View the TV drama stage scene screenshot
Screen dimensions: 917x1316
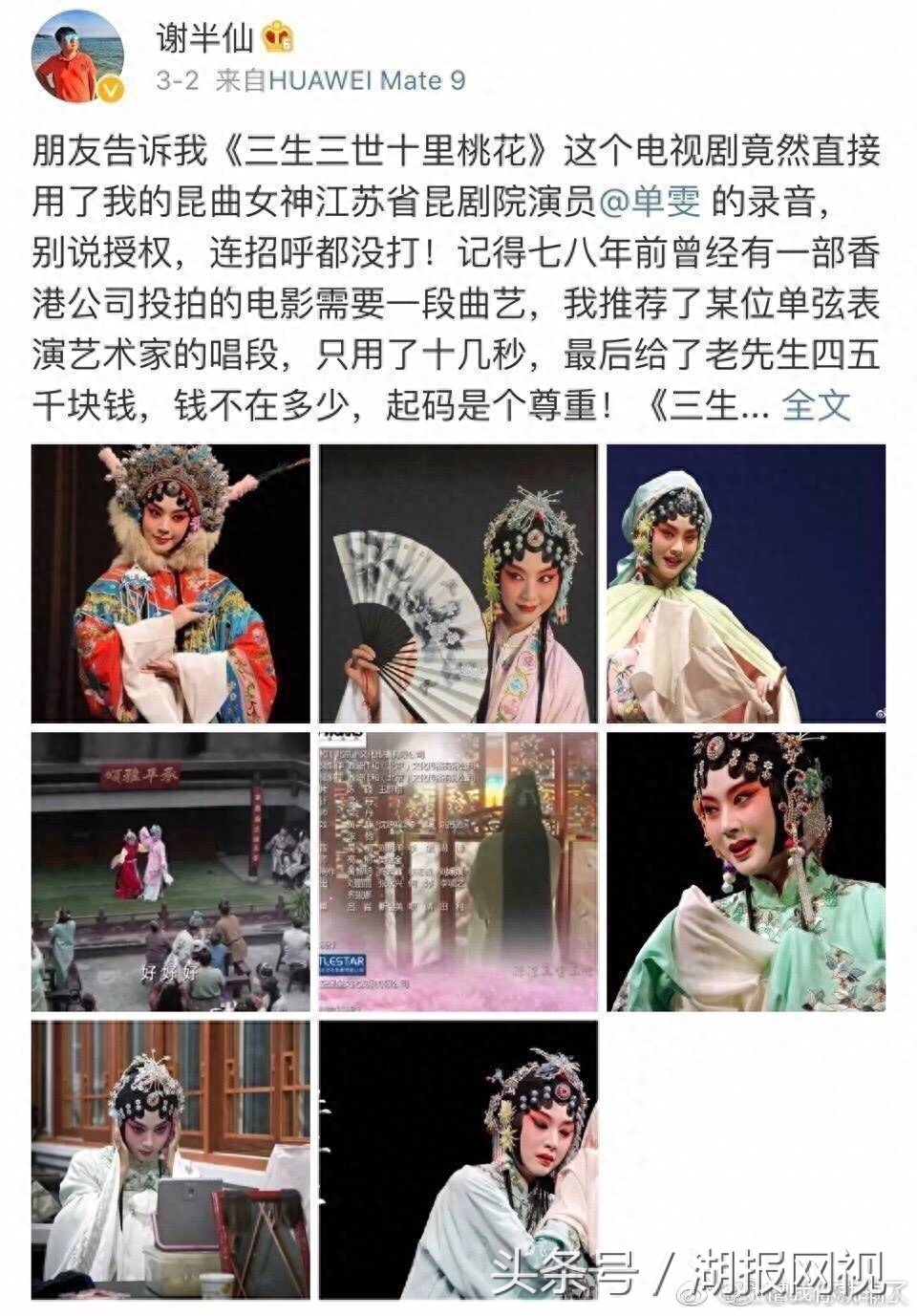[x=171, y=872]
